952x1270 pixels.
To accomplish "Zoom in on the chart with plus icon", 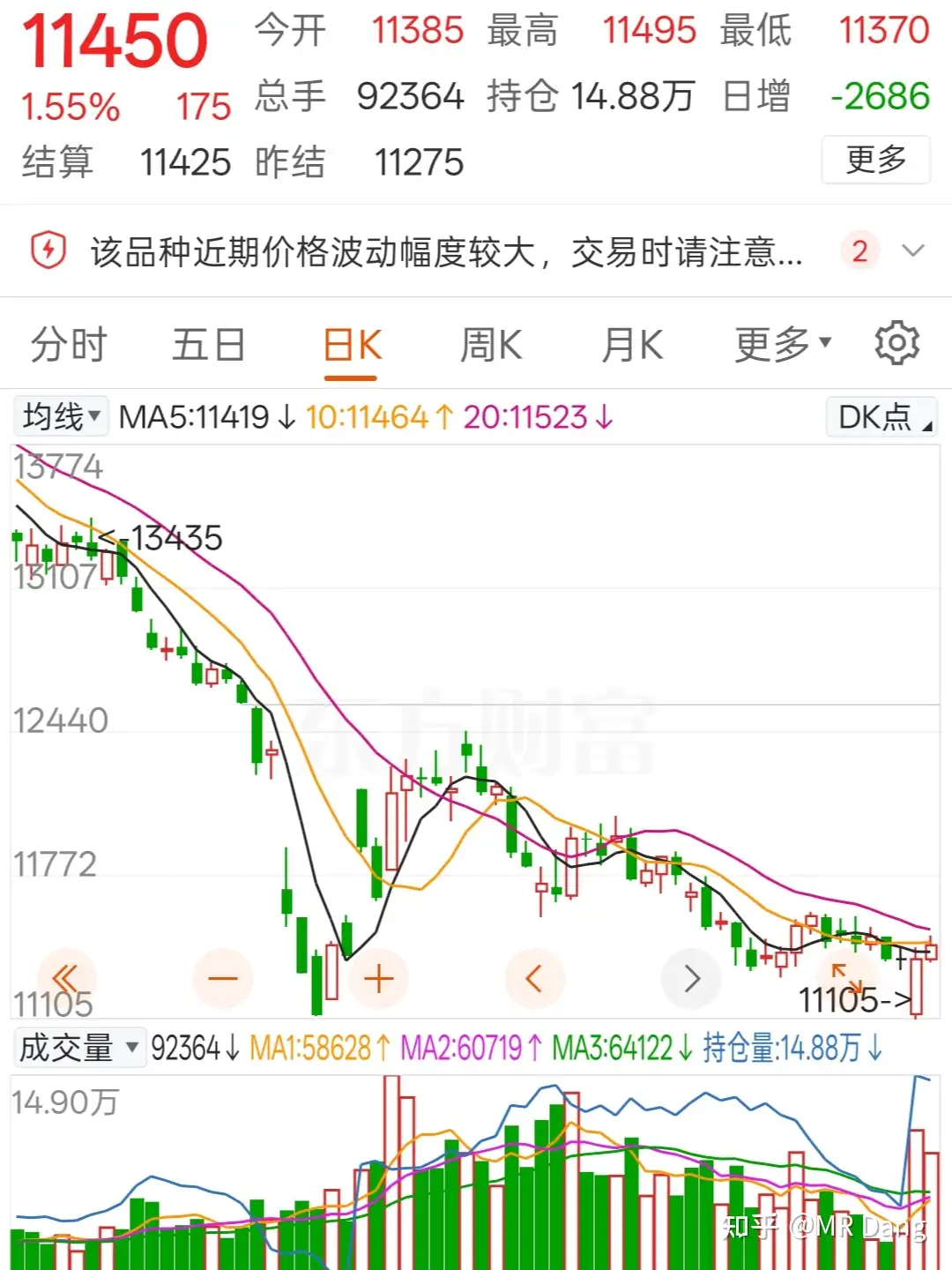I will (379, 978).
